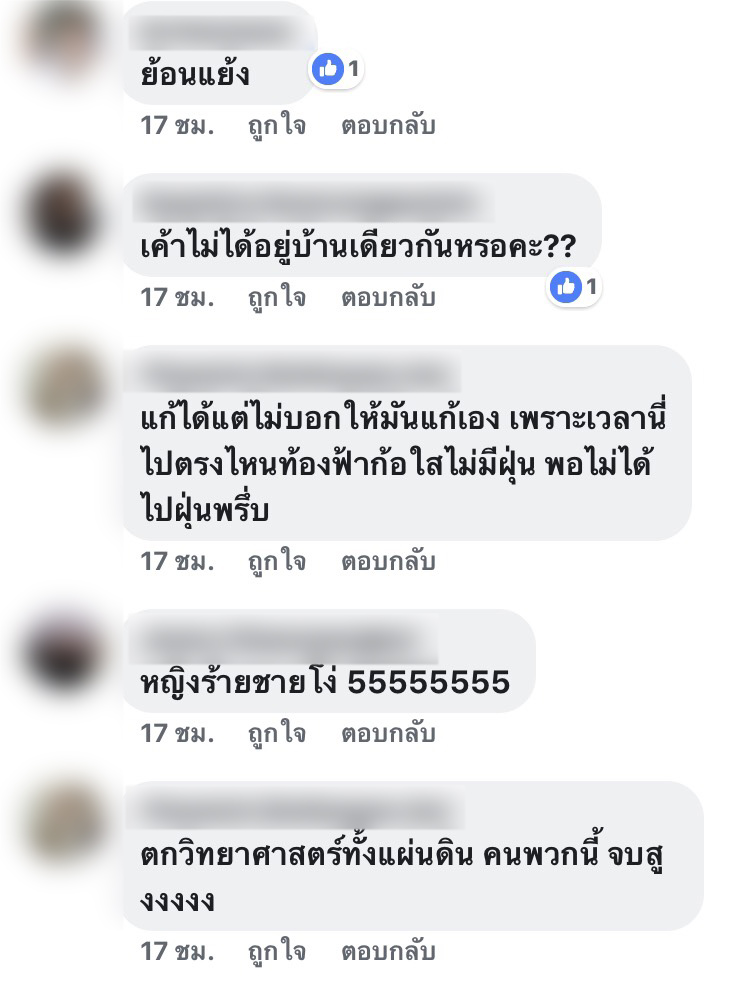750x989 pixels.
Task: Reply to the comment starting 'ตกวิทยาศาสตร์ทั้งแผ่นดิน'
Action: 388,951
